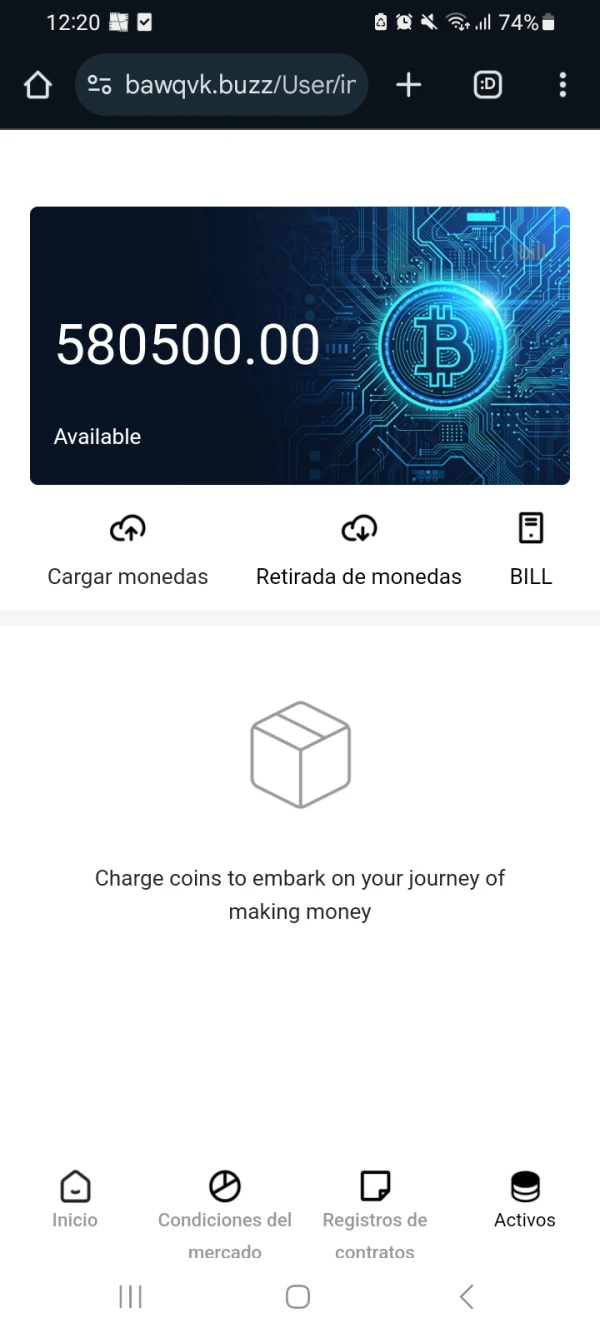Select Retirada de monedas to withdraw
Screen dimensions: 600x1333
(x=359, y=549)
